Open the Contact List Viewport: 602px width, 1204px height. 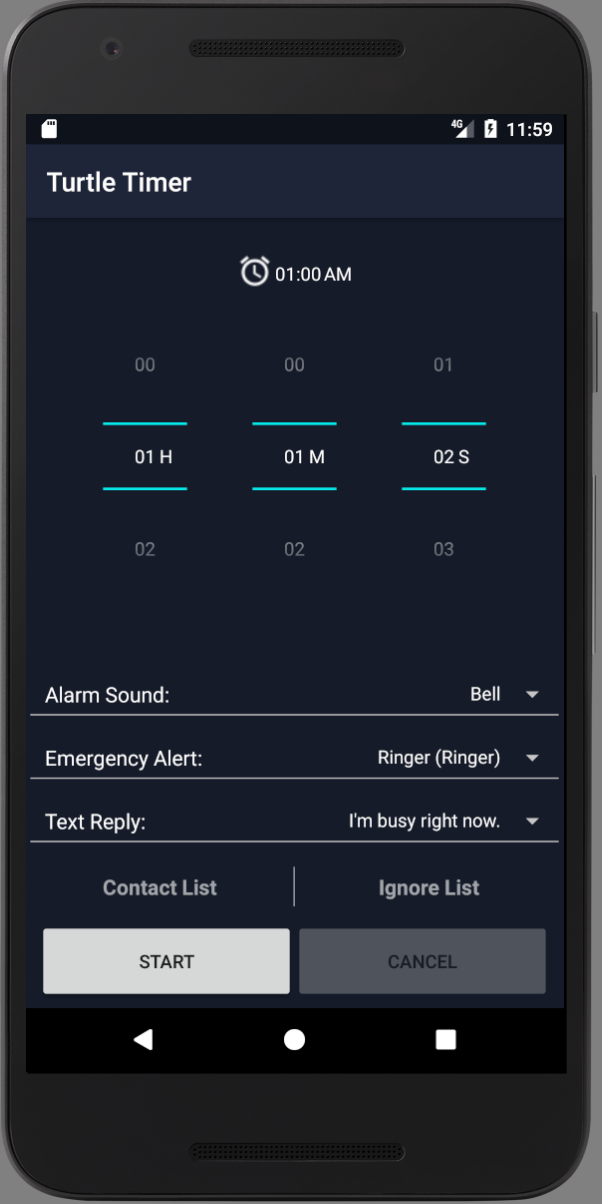pos(160,888)
